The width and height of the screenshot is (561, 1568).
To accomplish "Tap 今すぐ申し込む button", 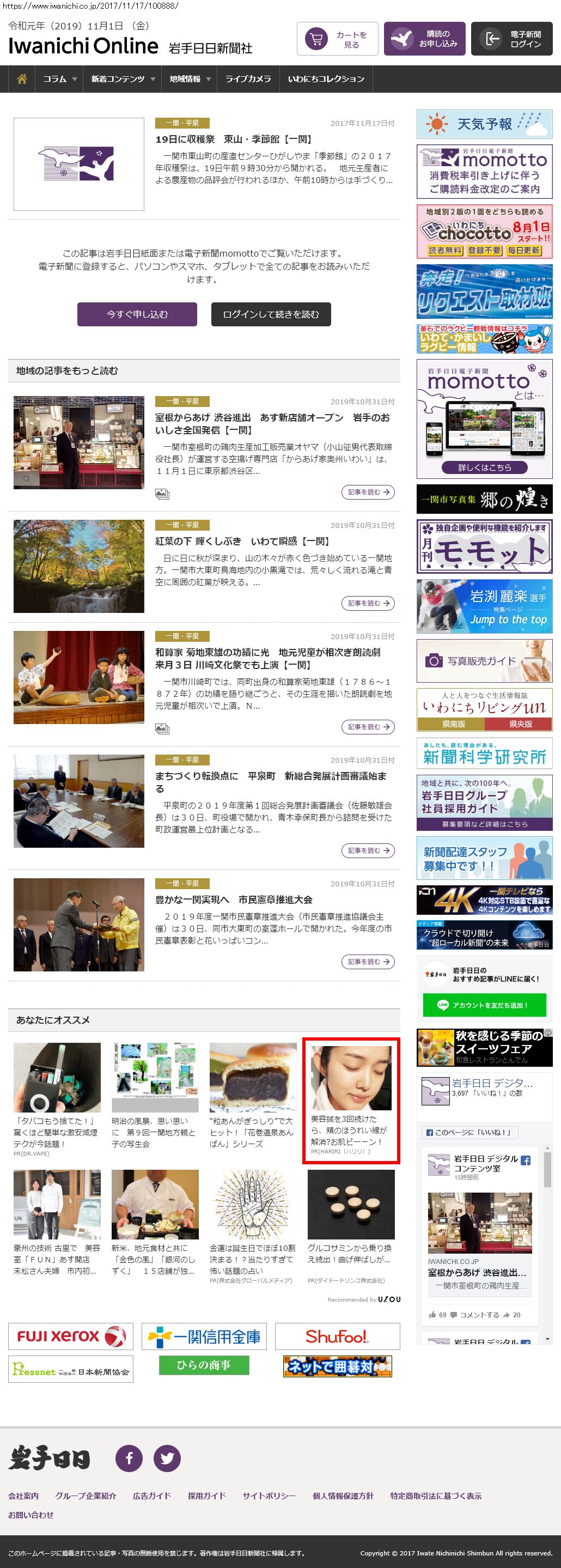I will pos(137,315).
